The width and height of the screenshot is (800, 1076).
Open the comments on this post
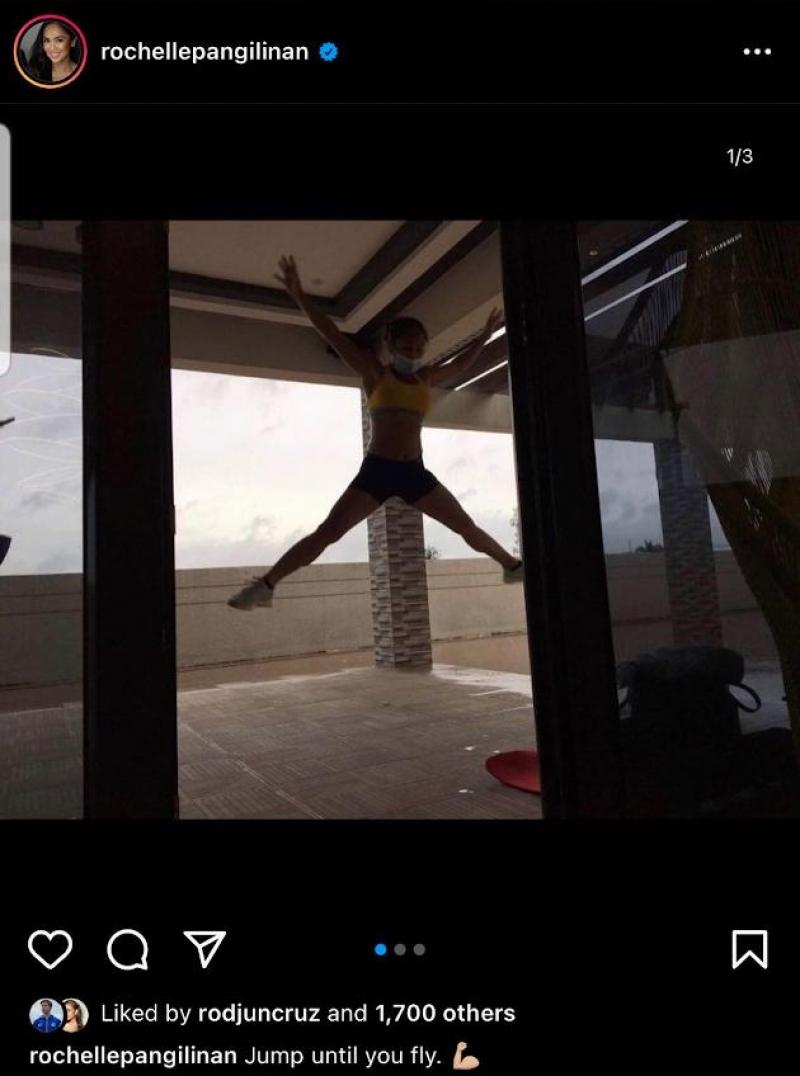click(x=127, y=948)
